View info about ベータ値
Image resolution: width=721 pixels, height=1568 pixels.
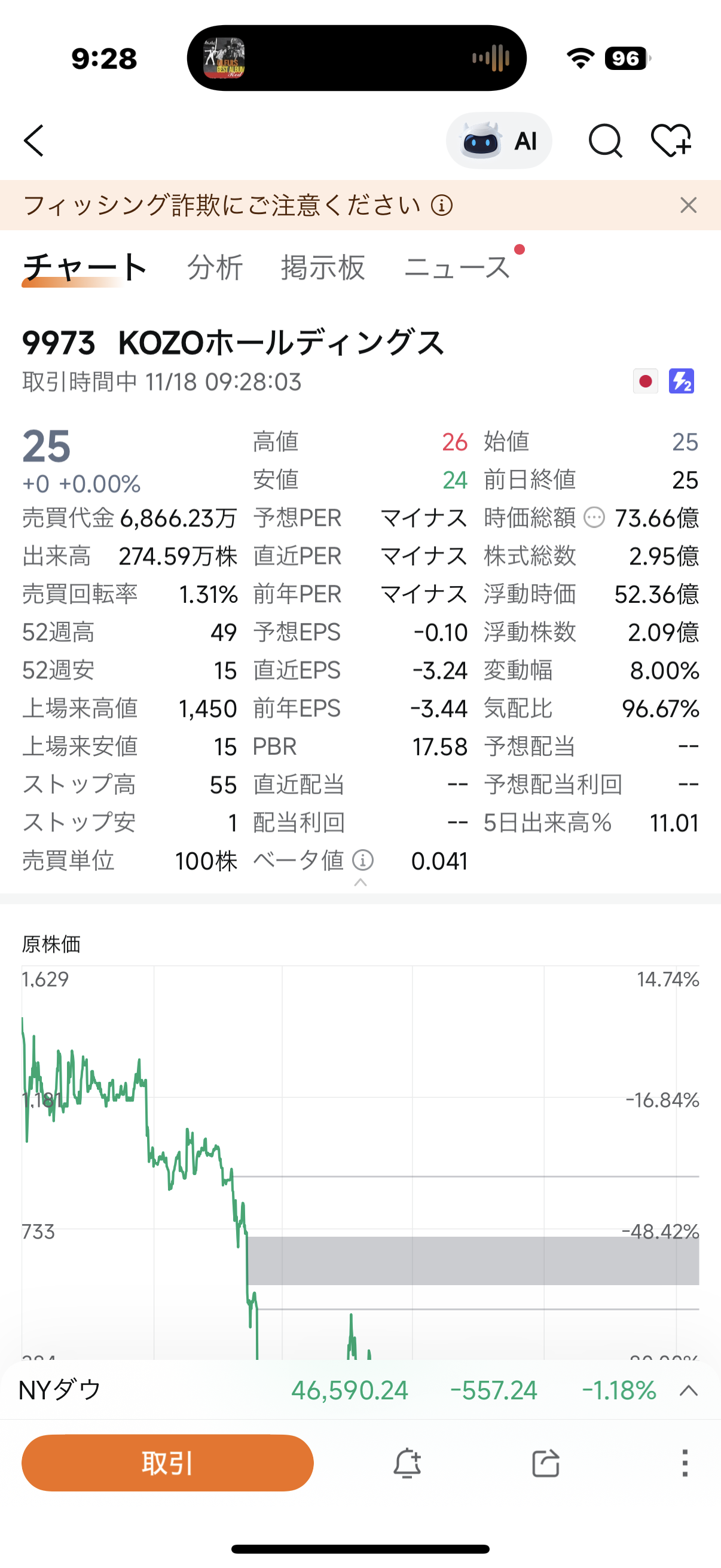click(x=363, y=860)
